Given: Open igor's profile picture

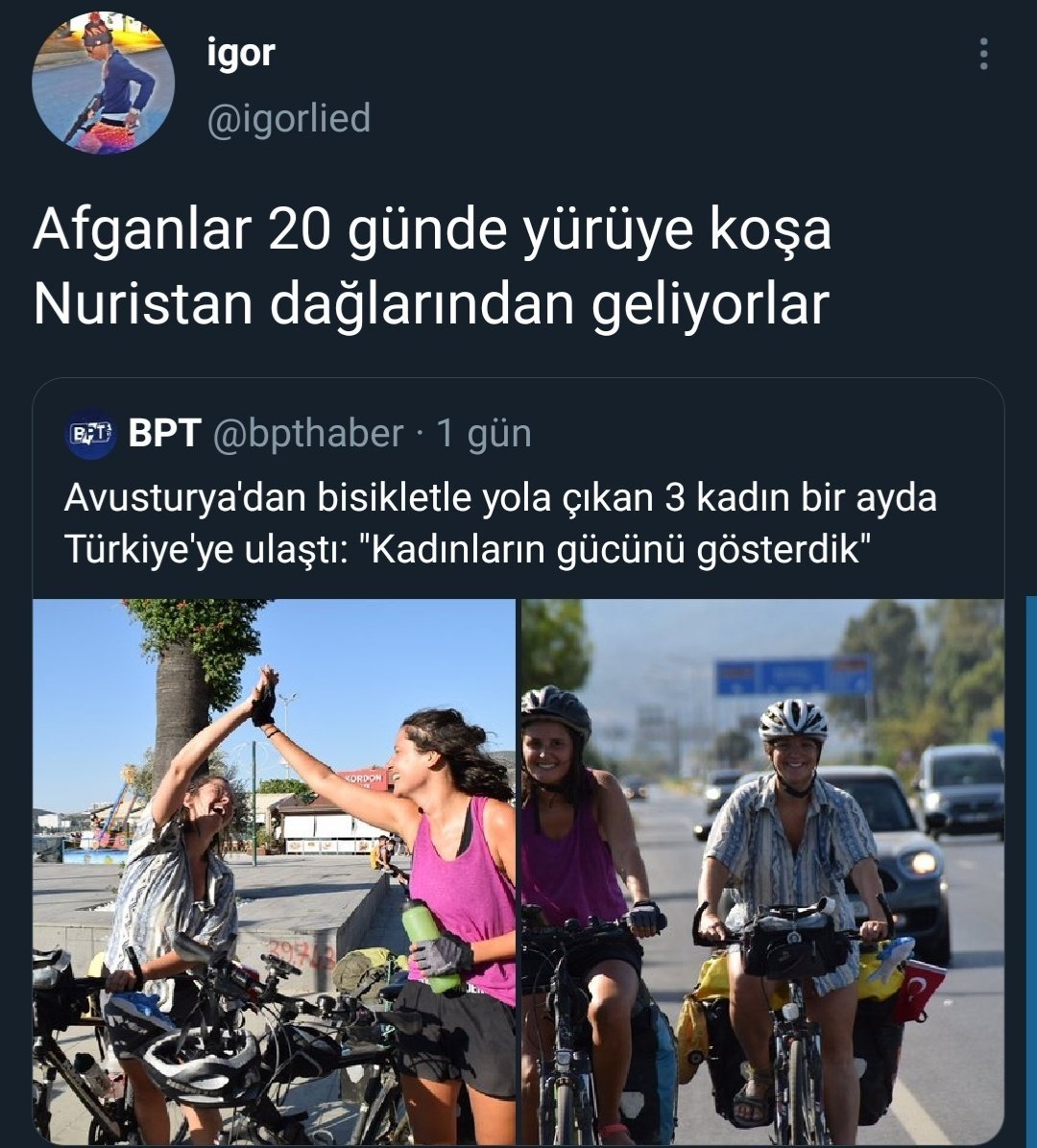Looking at the screenshot, I should (x=103, y=83).
